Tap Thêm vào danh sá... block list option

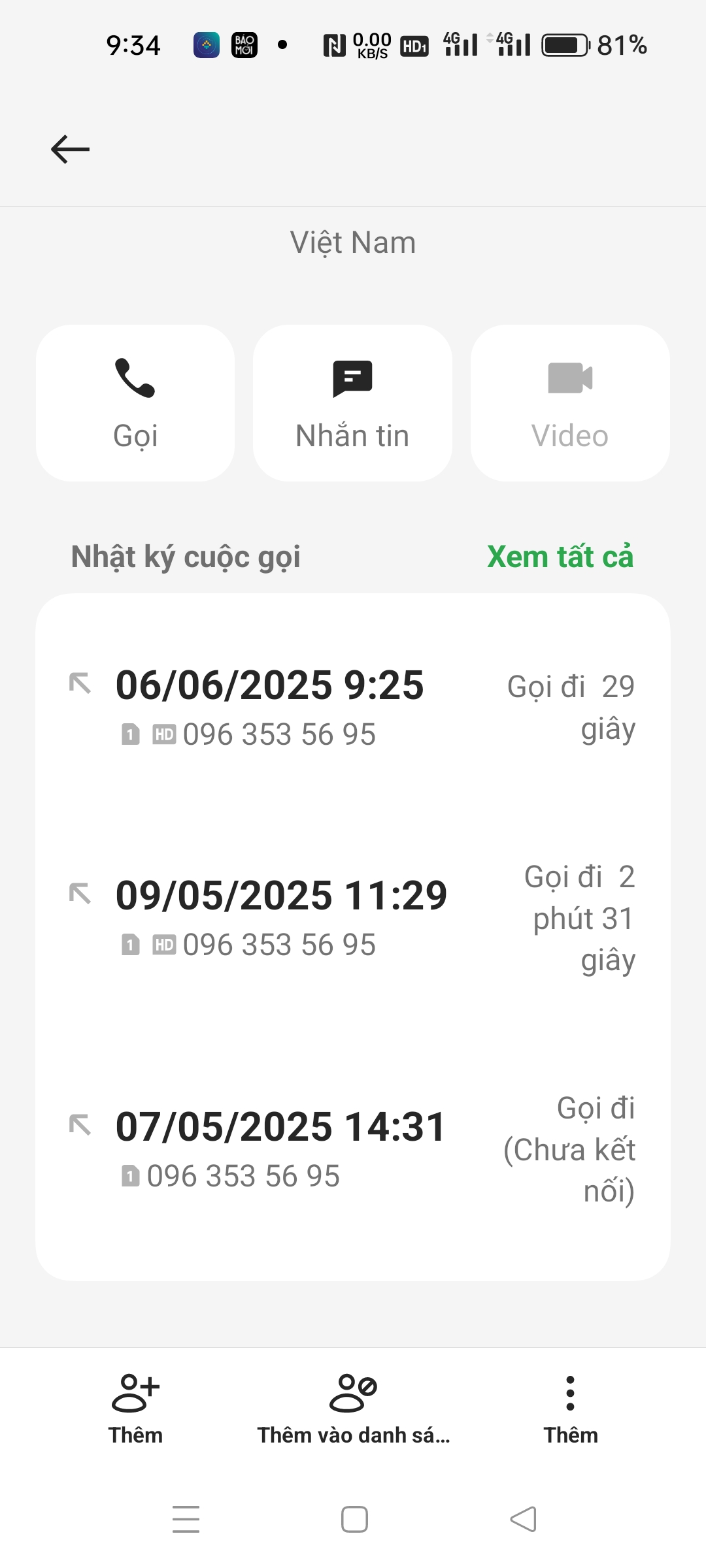pyautogui.click(x=353, y=1408)
